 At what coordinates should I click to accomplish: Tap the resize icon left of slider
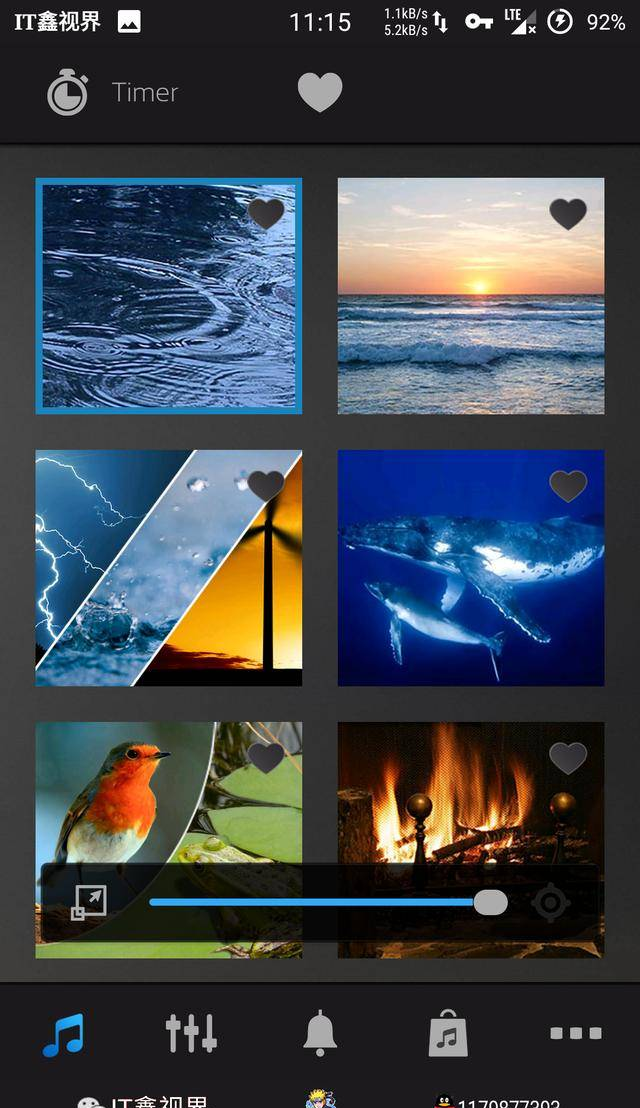pos(89,902)
